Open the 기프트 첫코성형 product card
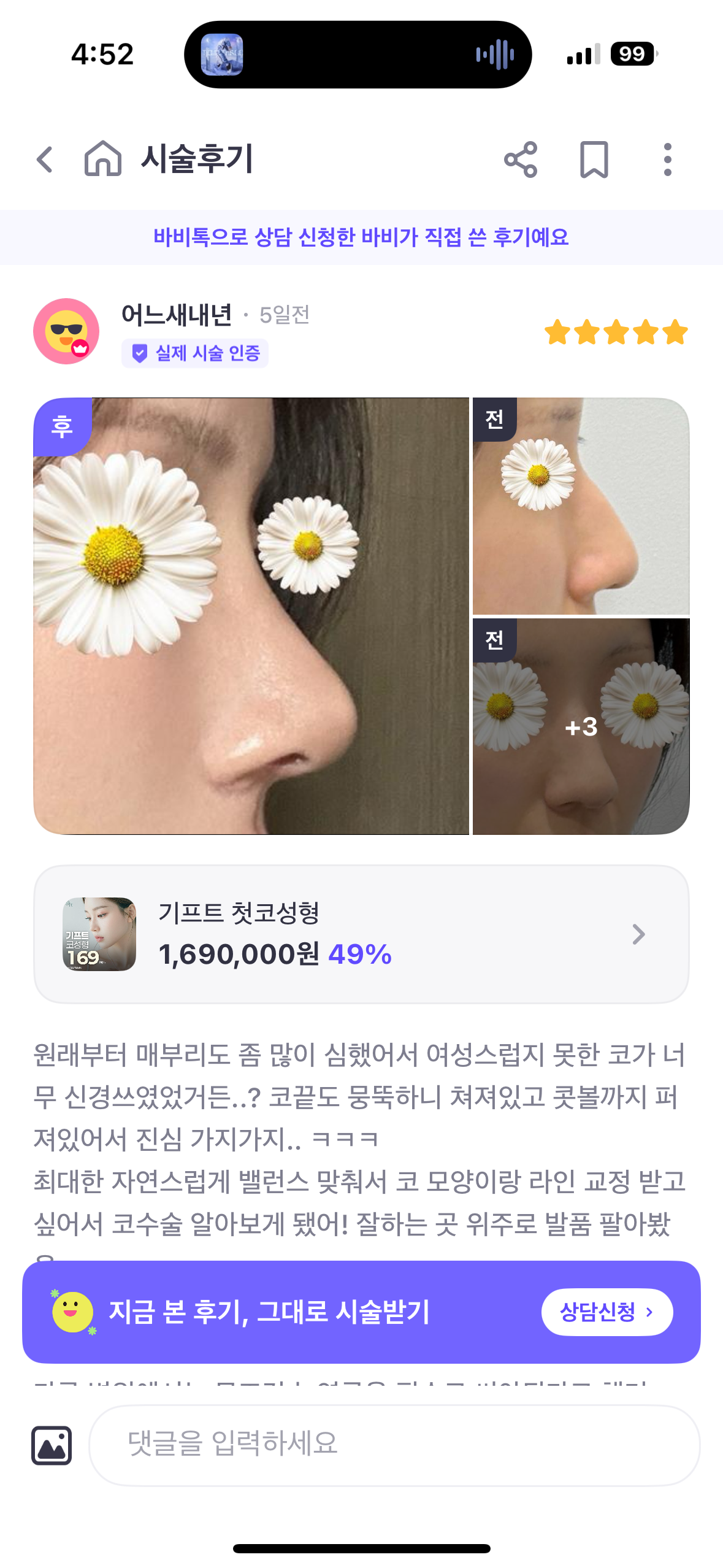Image resolution: width=723 pixels, height=1568 pixels. [361, 934]
